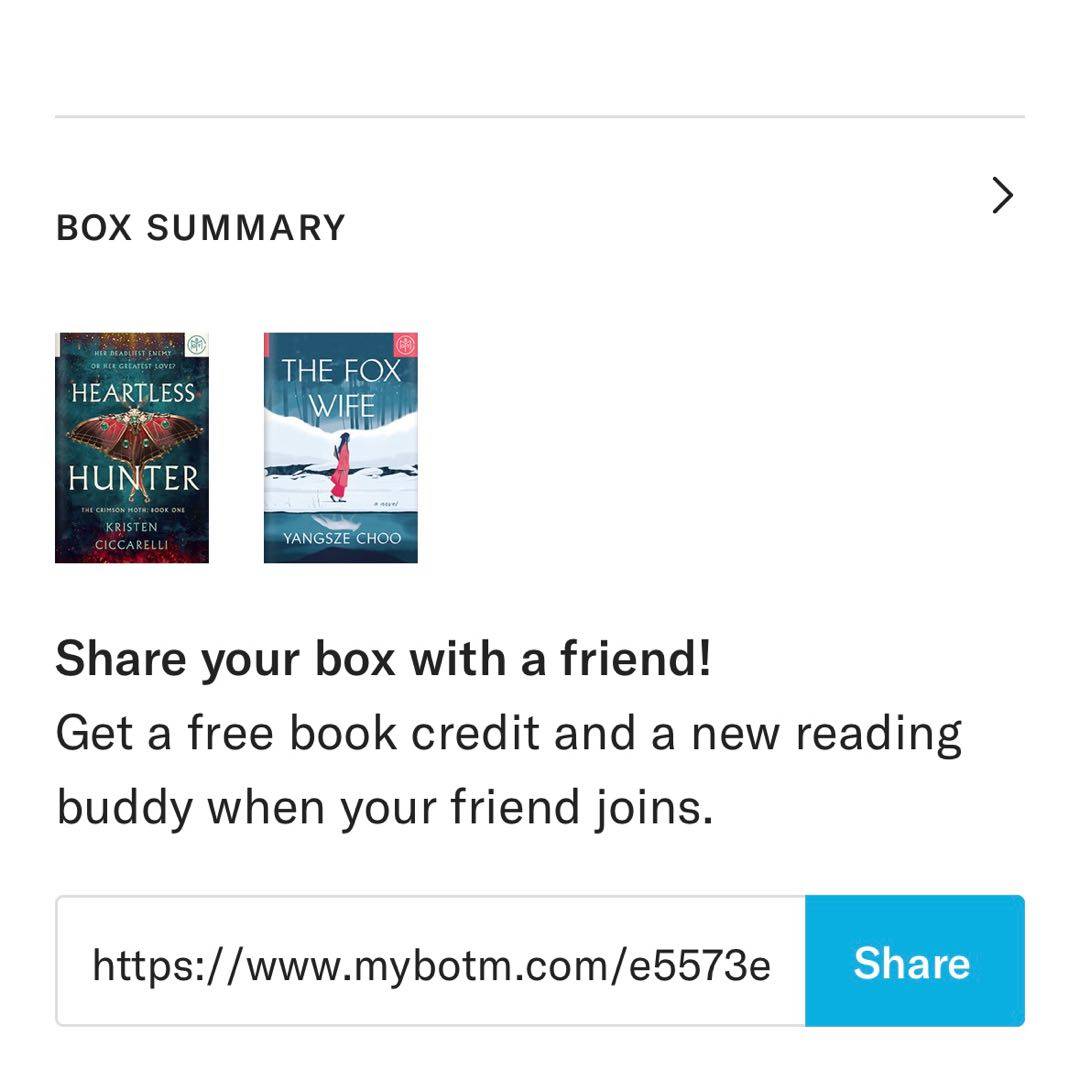
Task: Tap the referral link field
Action: pyautogui.click(x=430, y=962)
